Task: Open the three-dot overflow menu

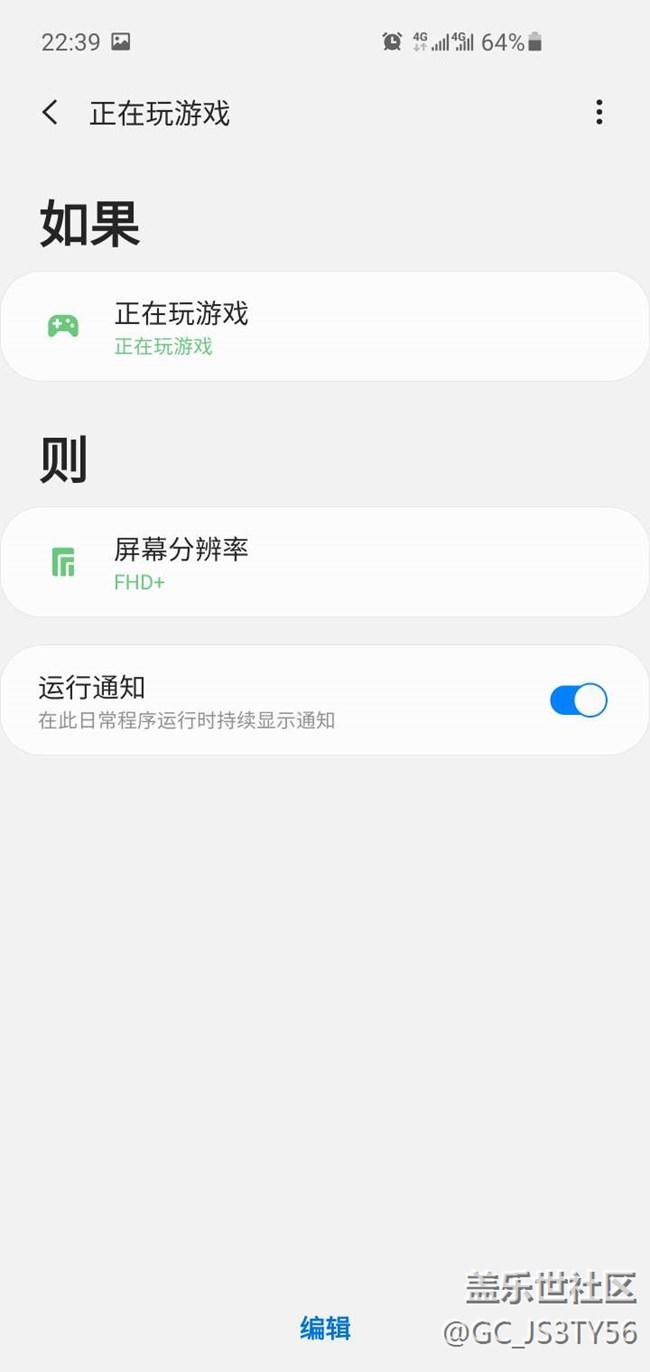Action: click(599, 112)
